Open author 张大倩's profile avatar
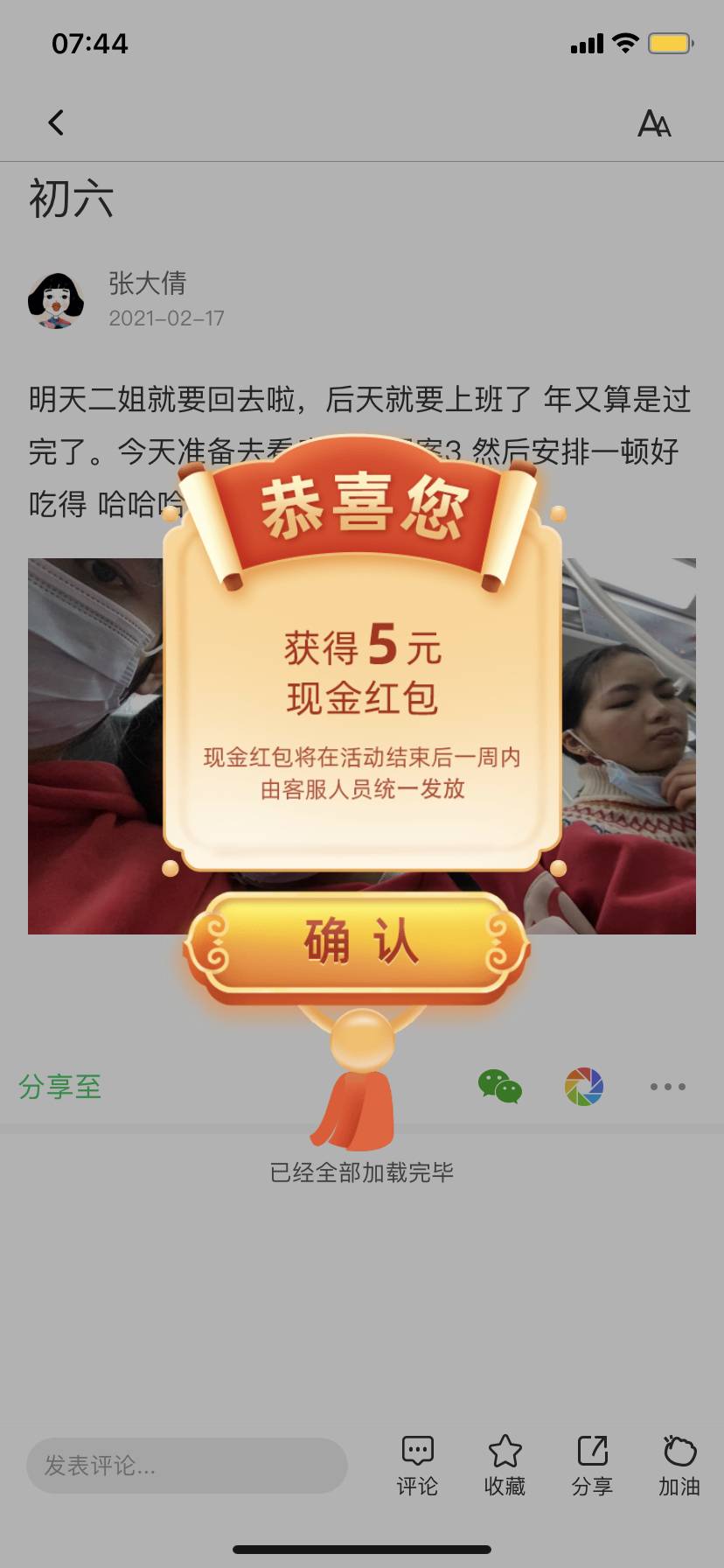This screenshot has width=724, height=1568. [x=56, y=300]
